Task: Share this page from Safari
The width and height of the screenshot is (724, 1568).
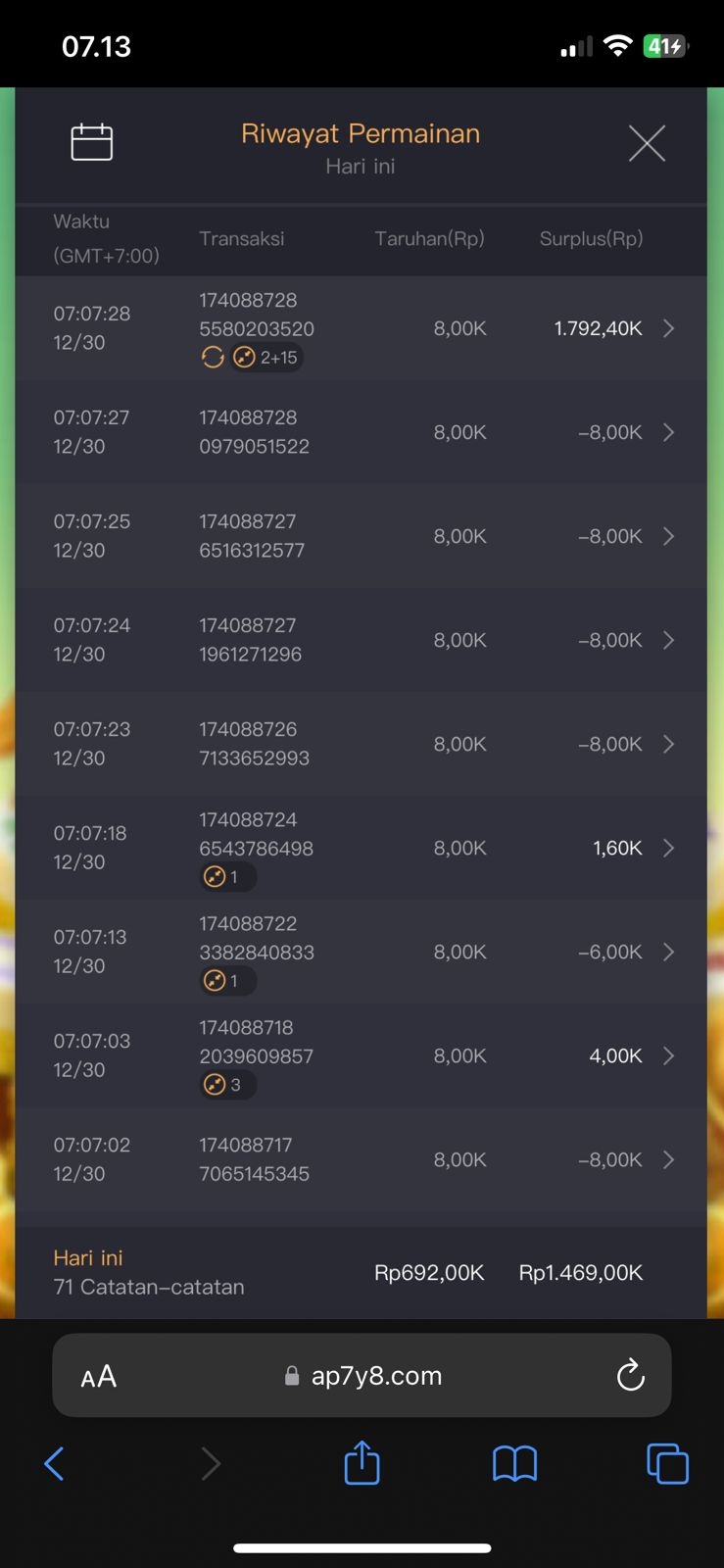Action: point(362,1464)
